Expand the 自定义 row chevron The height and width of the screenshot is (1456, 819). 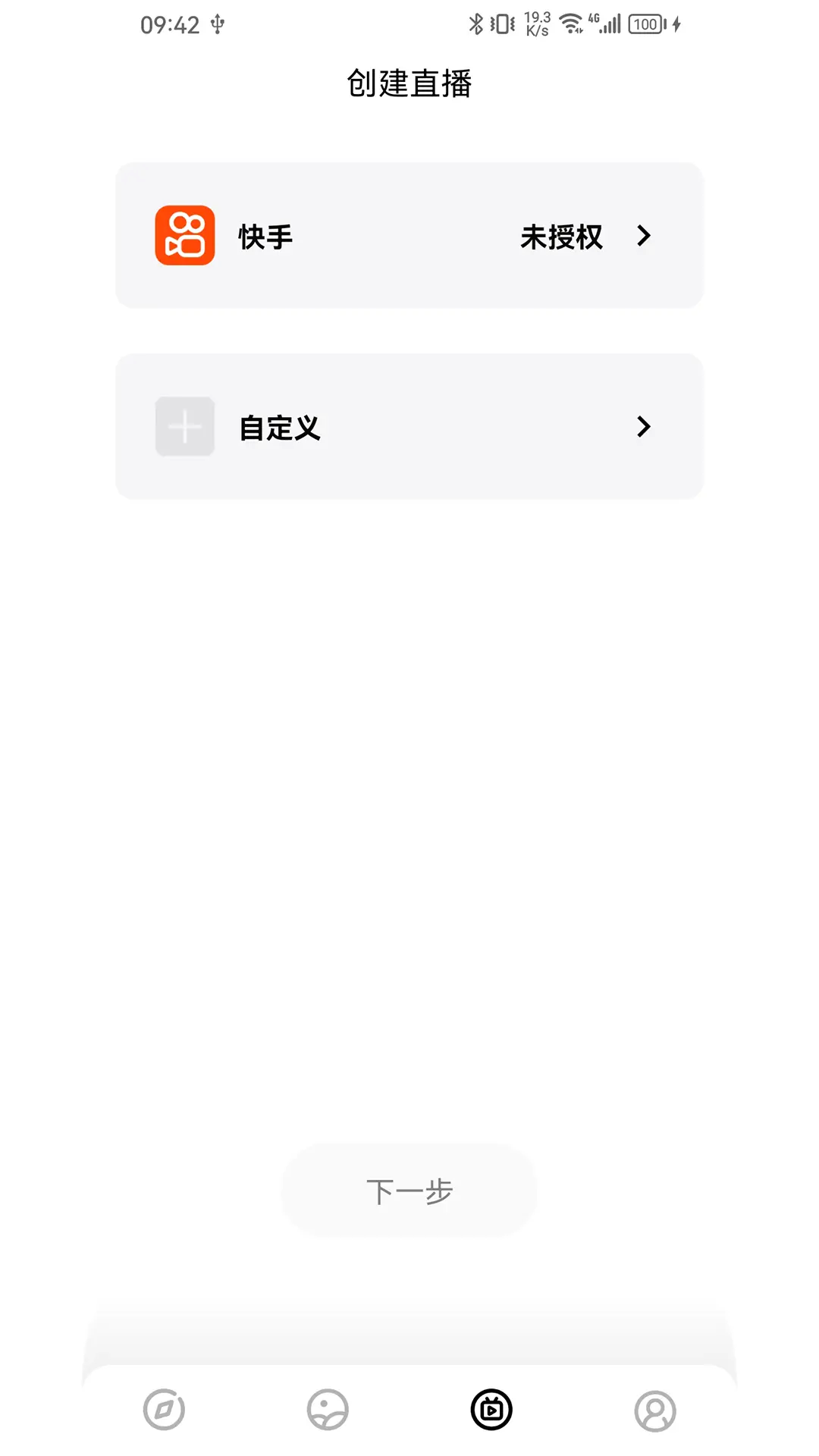point(643,427)
